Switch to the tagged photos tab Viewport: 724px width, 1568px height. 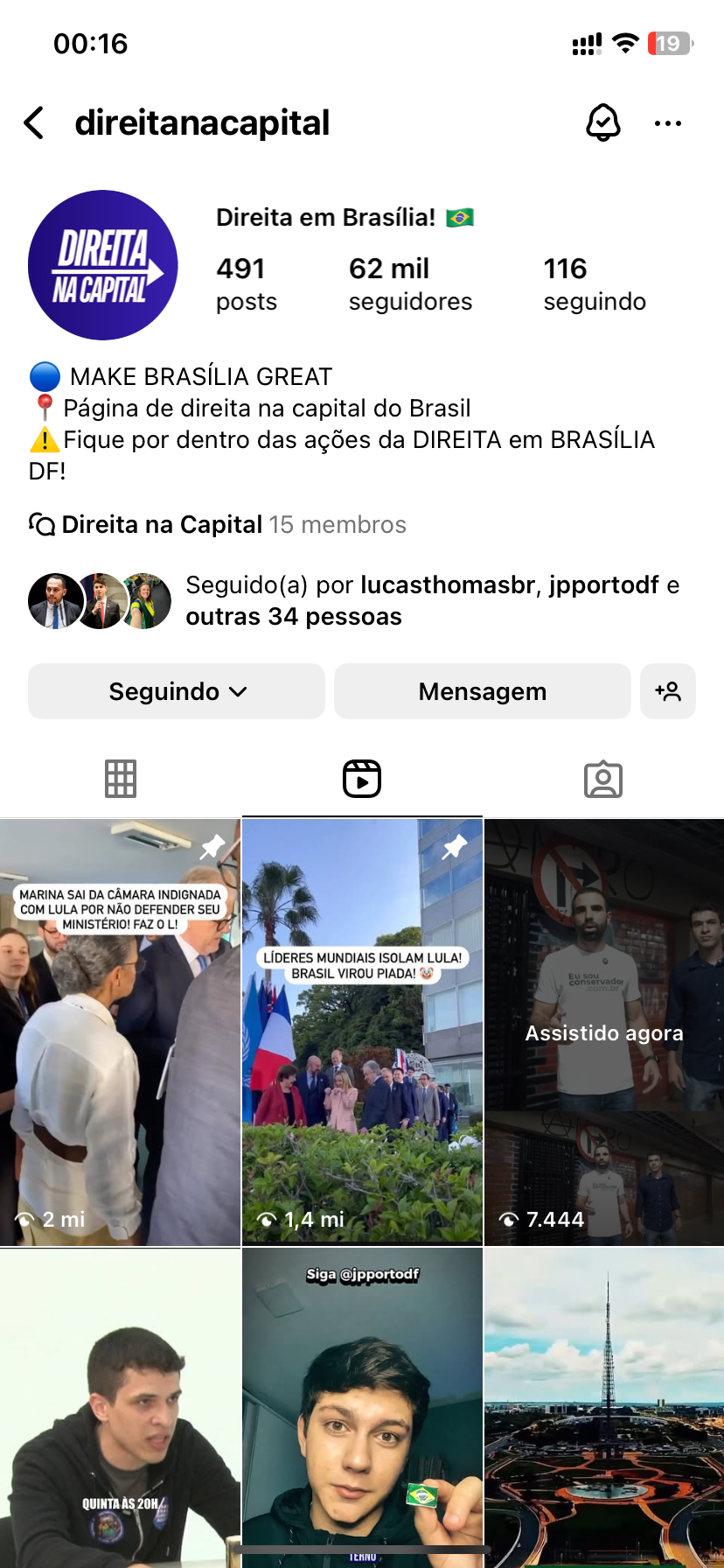coord(602,779)
